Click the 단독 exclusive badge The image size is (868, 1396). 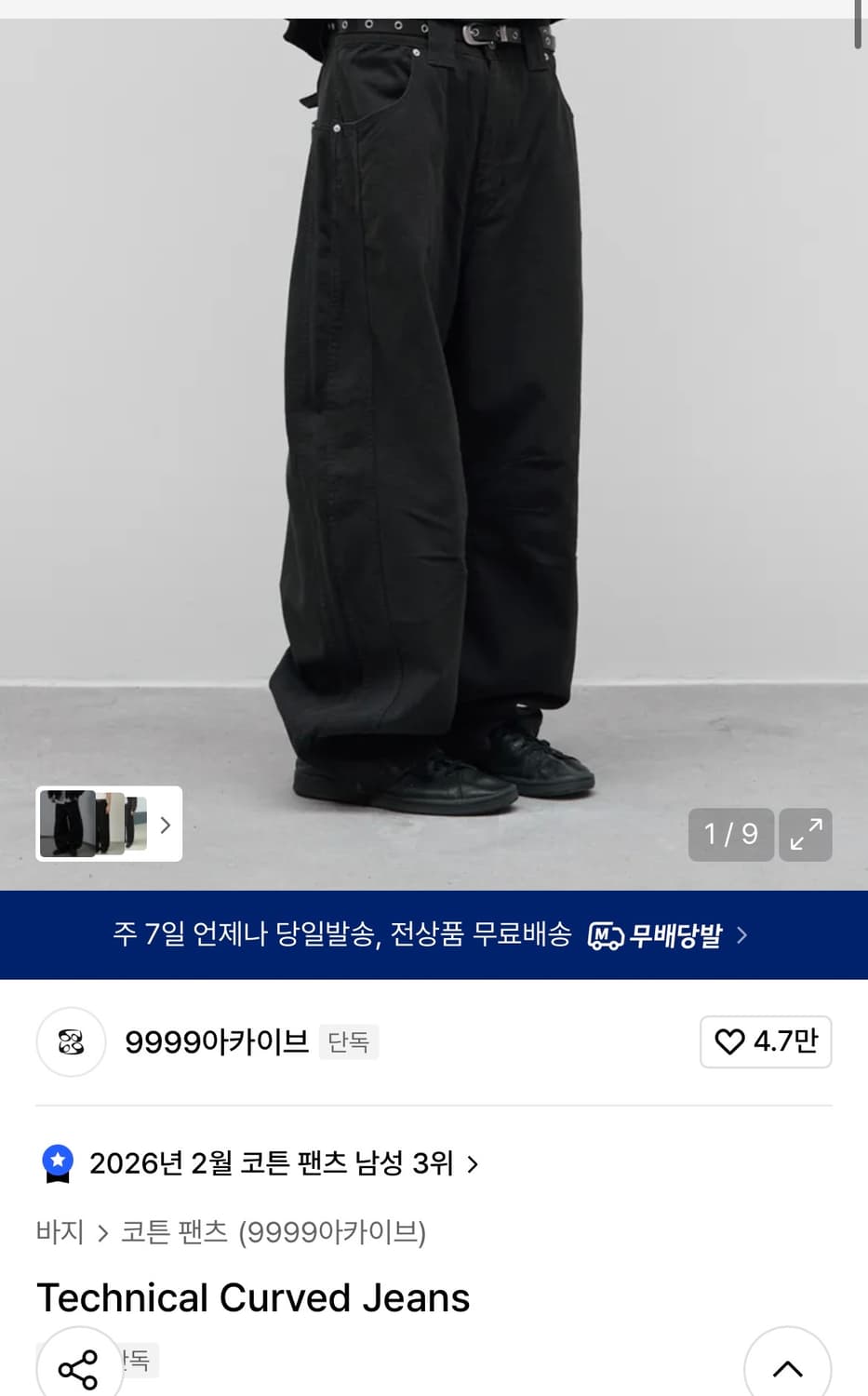click(349, 1042)
